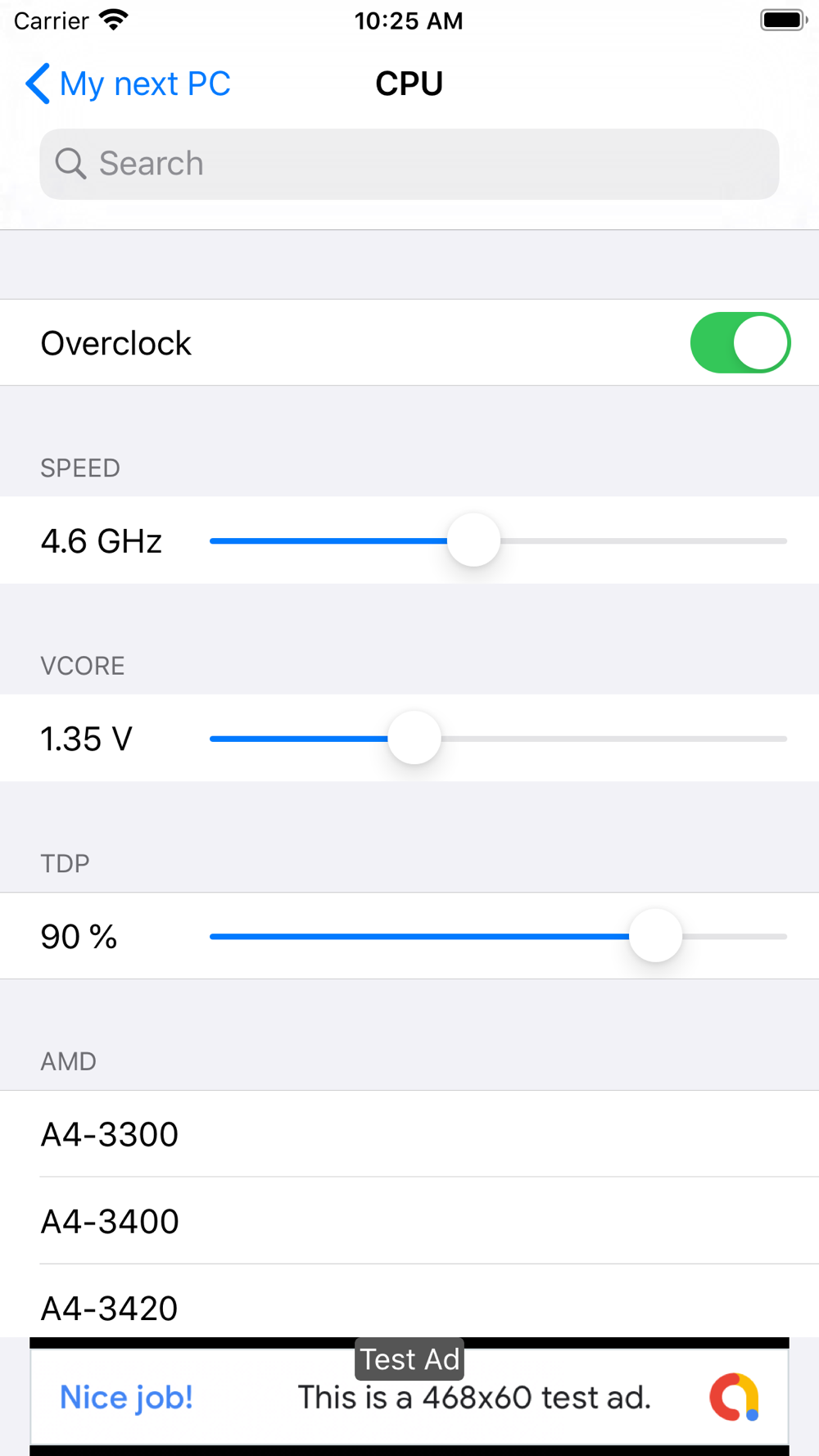The image size is (819, 1456).
Task: Pick the A4-3420 row
Action: [409, 1301]
